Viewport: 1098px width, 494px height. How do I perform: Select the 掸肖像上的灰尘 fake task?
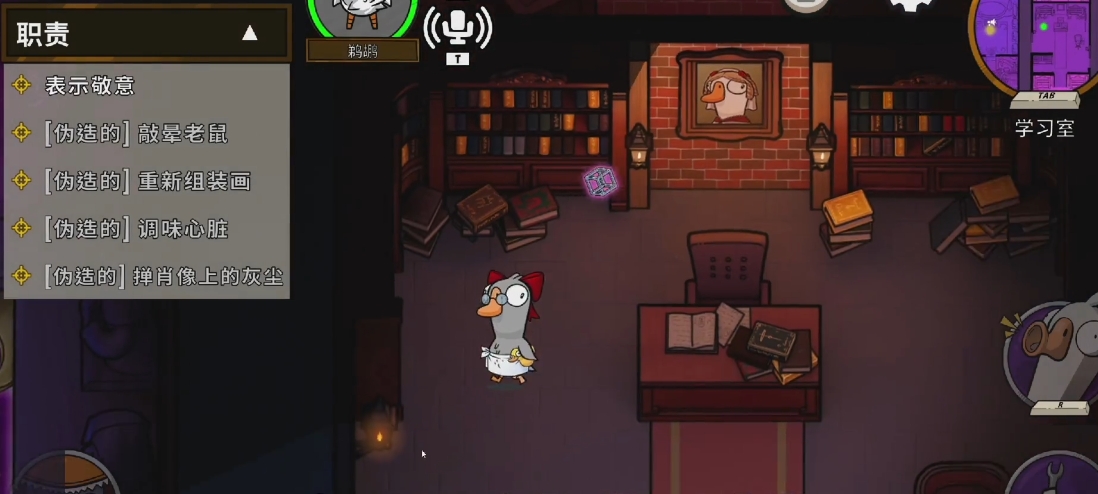(163, 277)
